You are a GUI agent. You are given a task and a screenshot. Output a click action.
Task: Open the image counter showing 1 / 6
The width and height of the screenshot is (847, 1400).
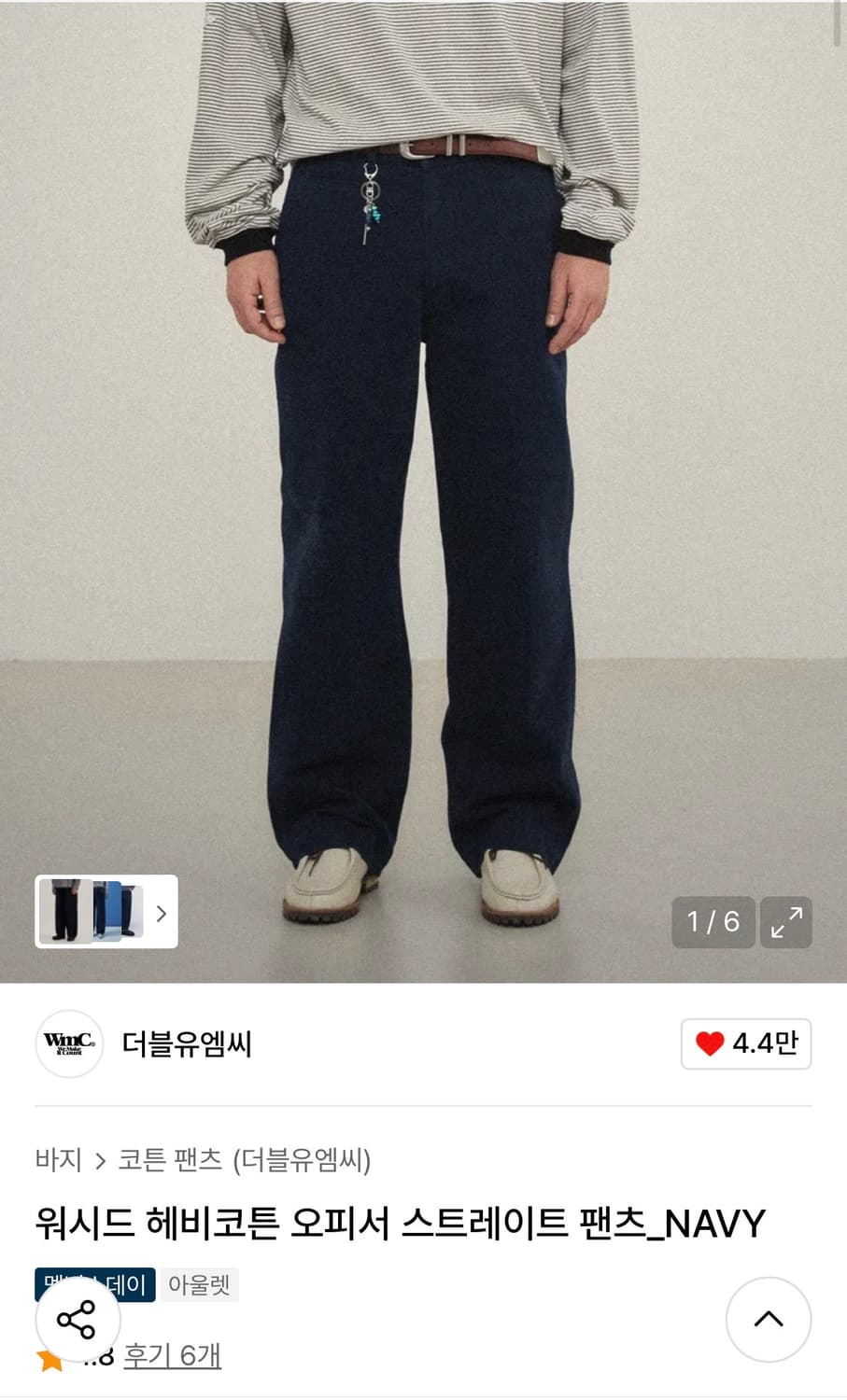click(x=713, y=922)
